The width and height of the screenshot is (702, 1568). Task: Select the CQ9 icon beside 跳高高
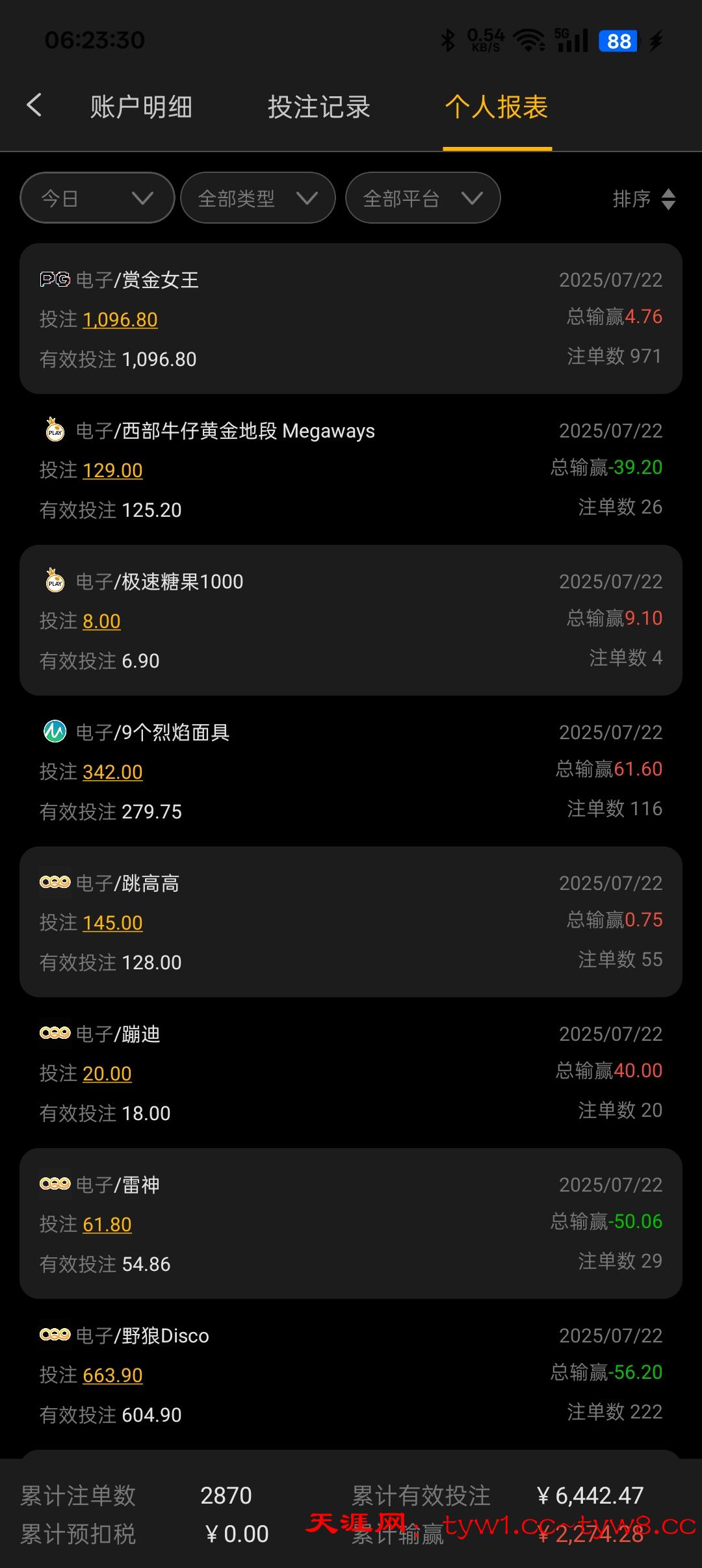(55, 882)
